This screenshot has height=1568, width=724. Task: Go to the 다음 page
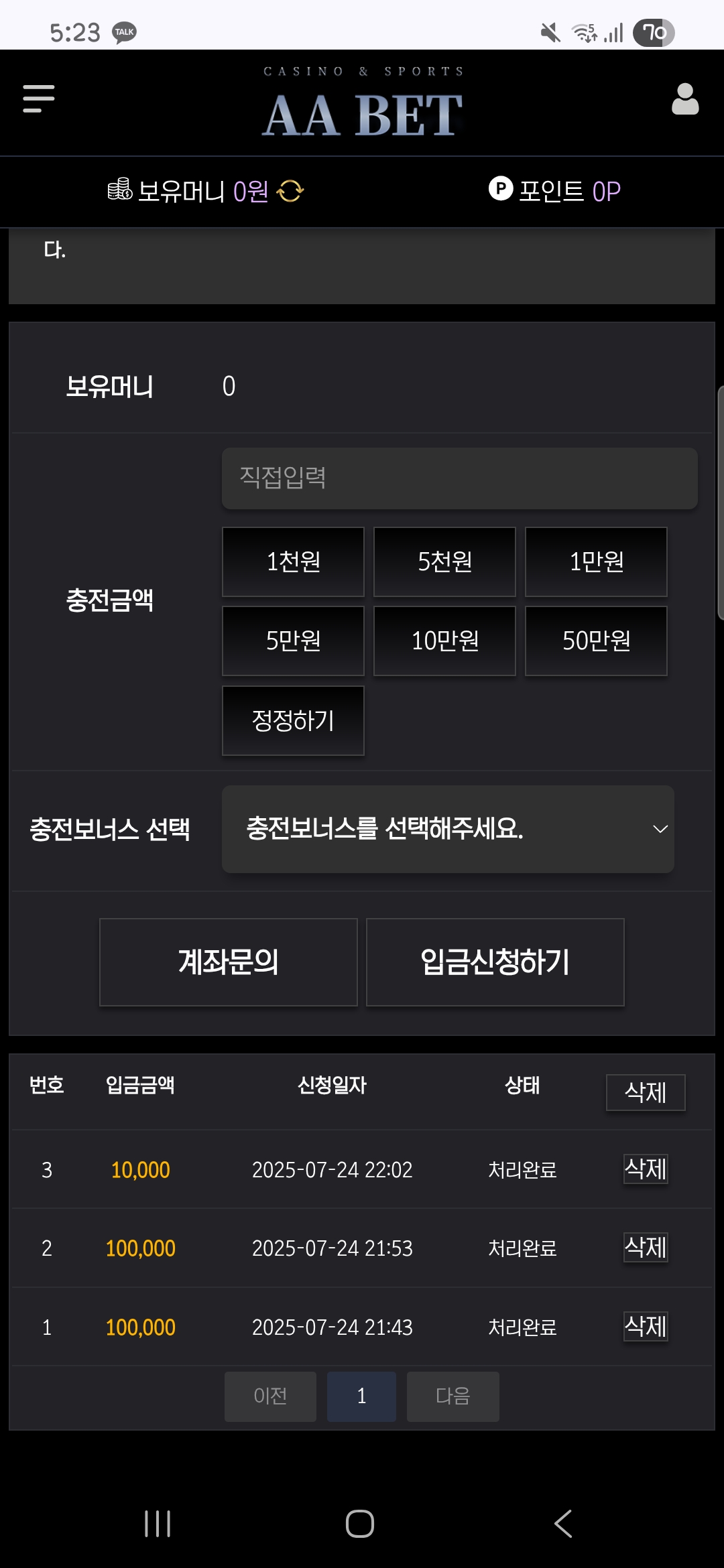click(452, 1396)
